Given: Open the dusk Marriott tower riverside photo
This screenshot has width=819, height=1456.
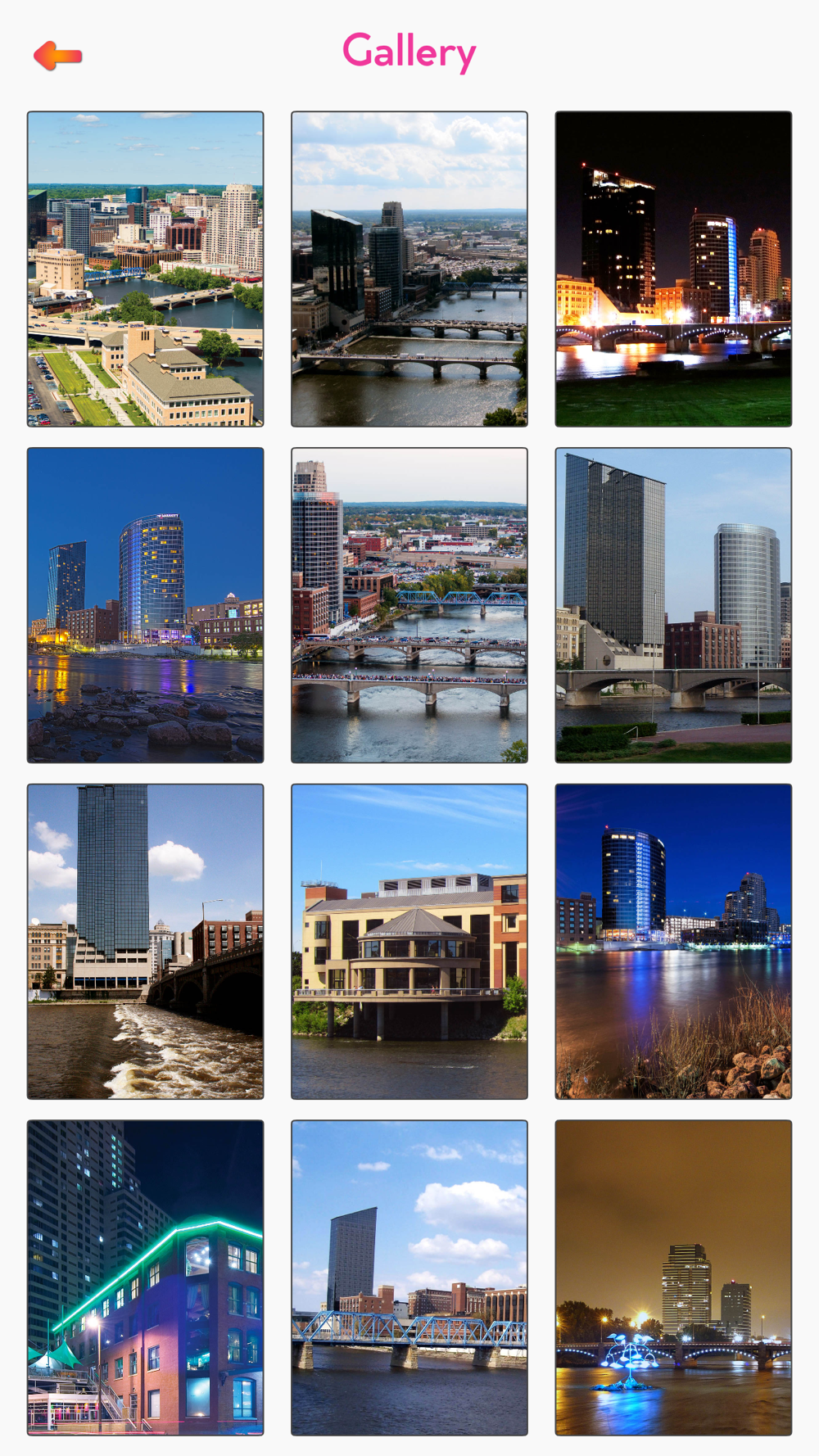Looking at the screenshot, I should 146,605.
